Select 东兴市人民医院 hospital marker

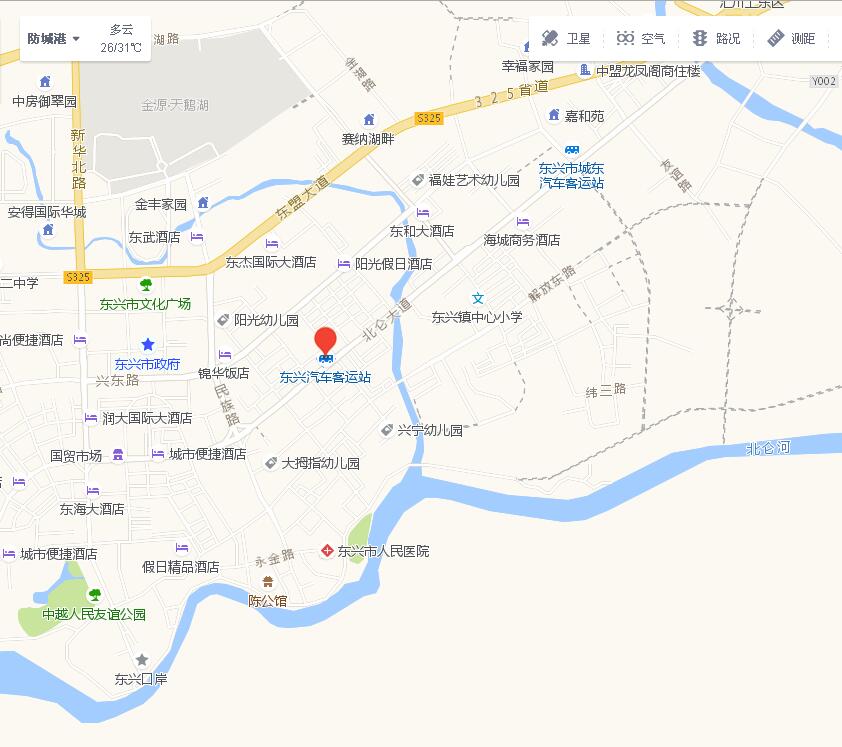pyautogui.click(x=327, y=551)
